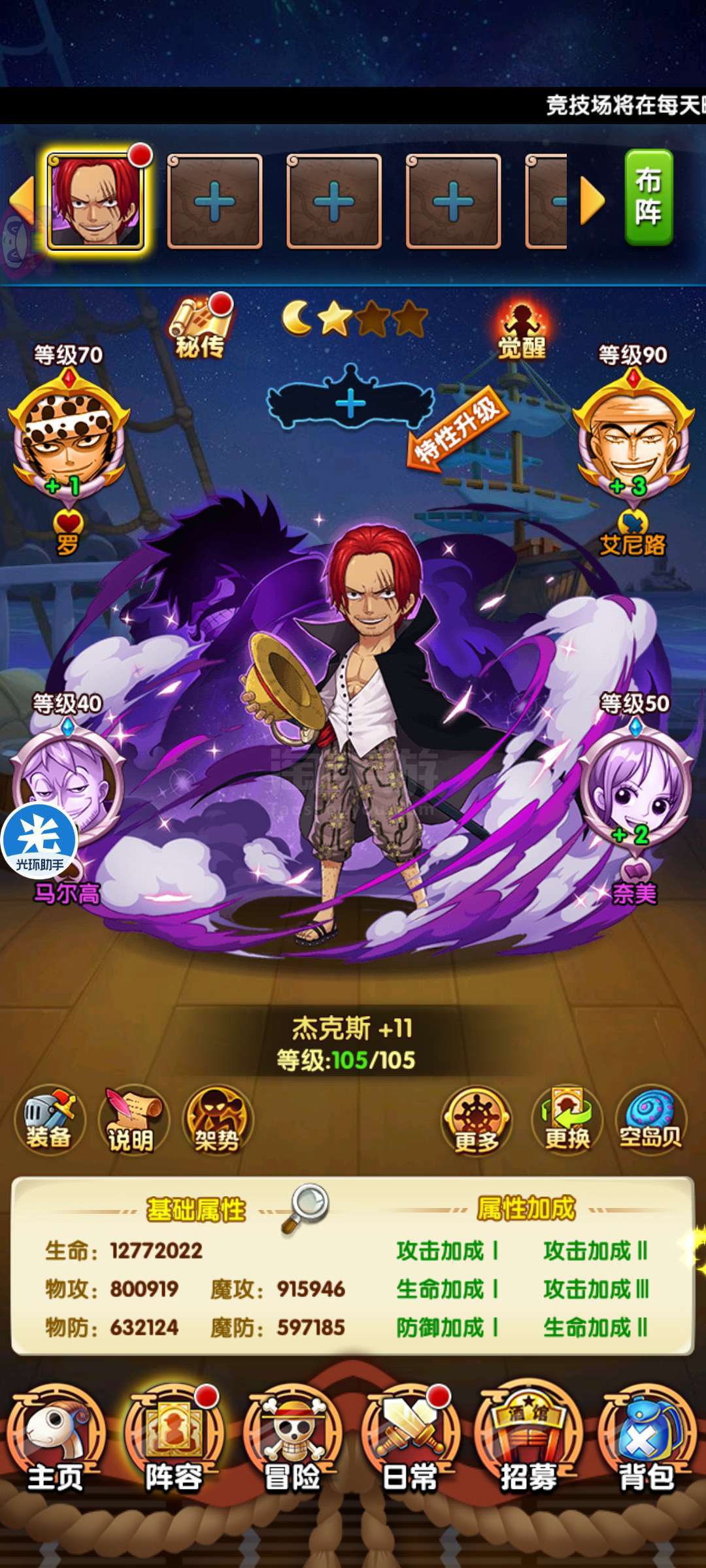The height and width of the screenshot is (1568, 706).
Task: Open the 说明 description button
Action: tap(133, 1121)
